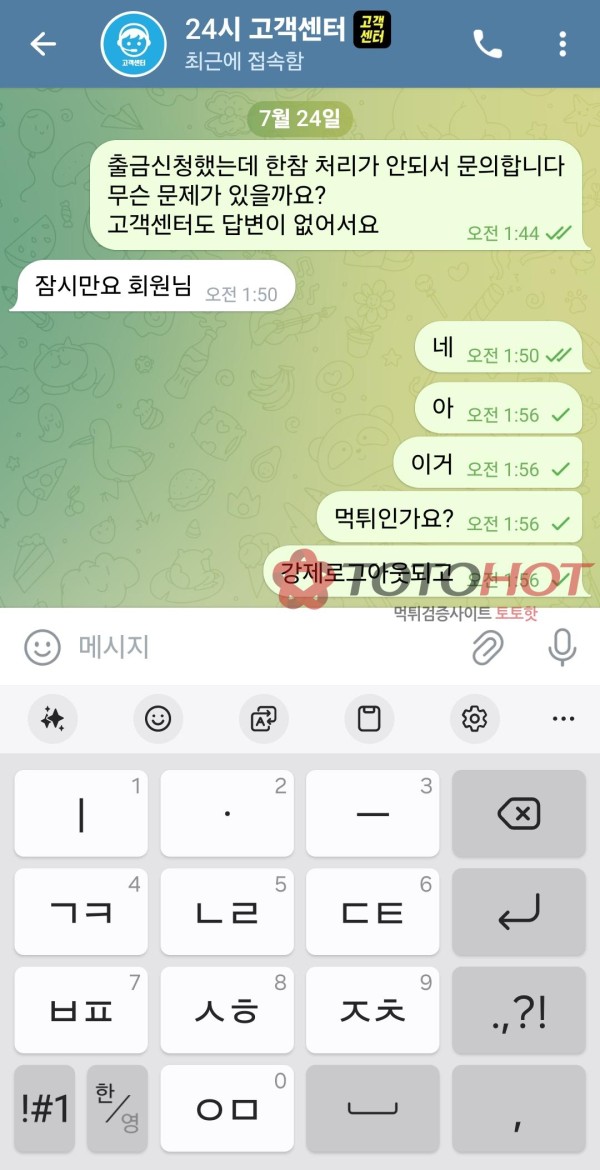This screenshot has width=600, height=1170.
Task: Open 24시 고객센터 profile from the avatar
Action: (132, 44)
